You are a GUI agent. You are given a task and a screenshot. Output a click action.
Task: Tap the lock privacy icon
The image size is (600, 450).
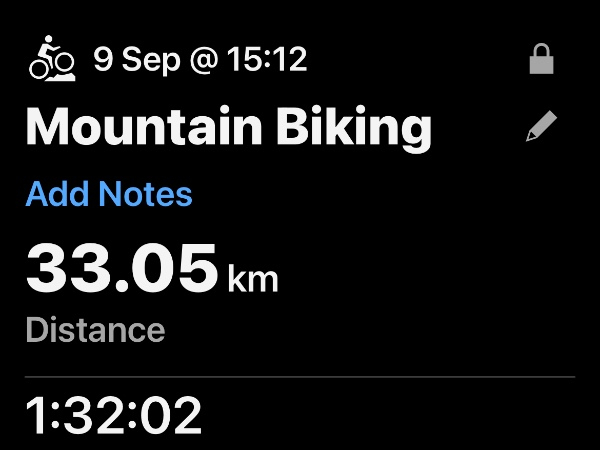(541, 61)
